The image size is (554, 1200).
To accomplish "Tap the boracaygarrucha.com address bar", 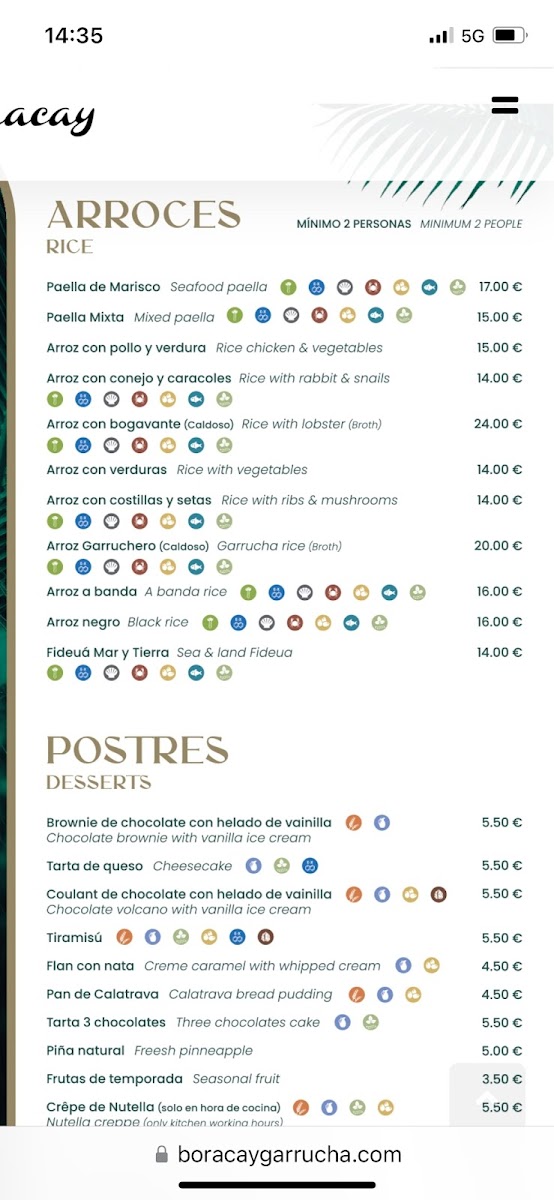I will (x=277, y=1154).
